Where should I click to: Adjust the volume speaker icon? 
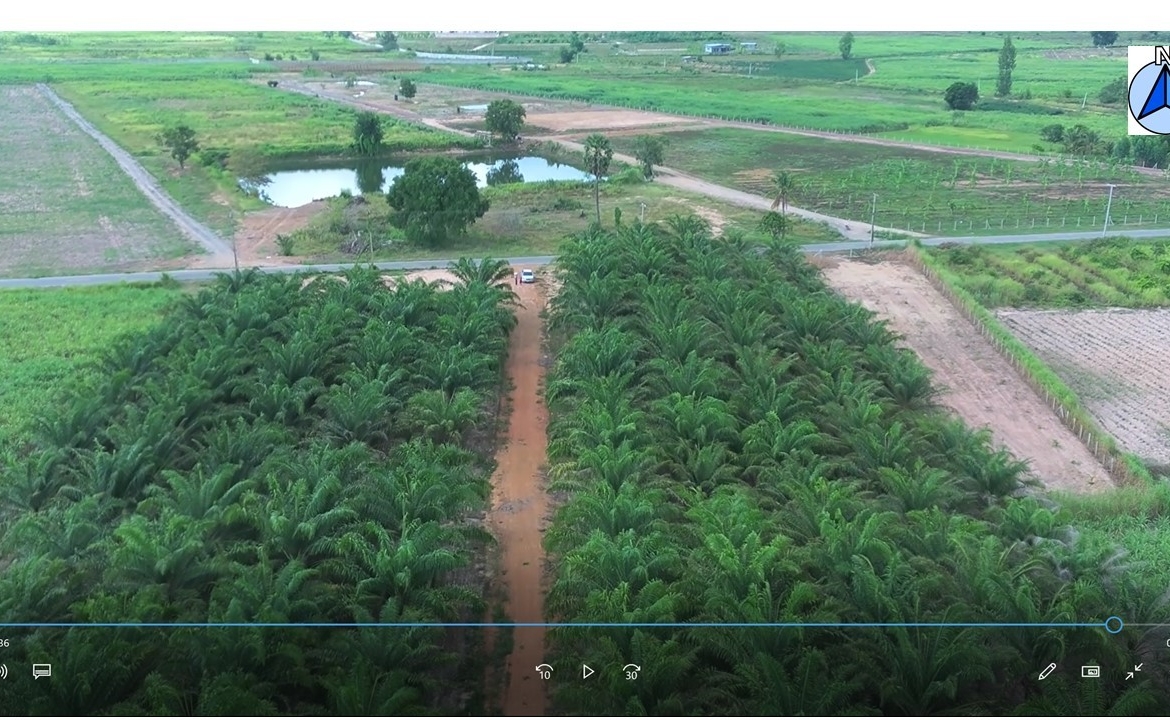(x=3, y=672)
